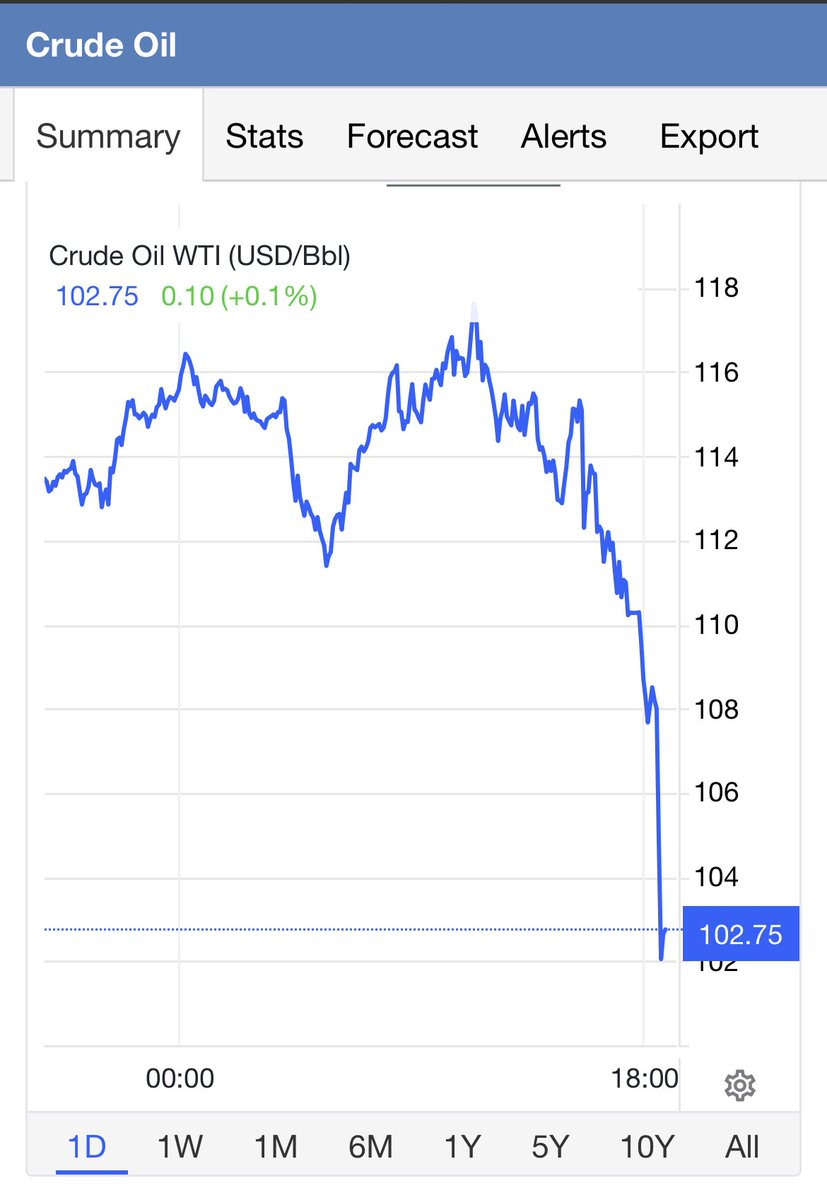The width and height of the screenshot is (827, 1200).
Task: Show All available price history
Action: (742, 1146)
